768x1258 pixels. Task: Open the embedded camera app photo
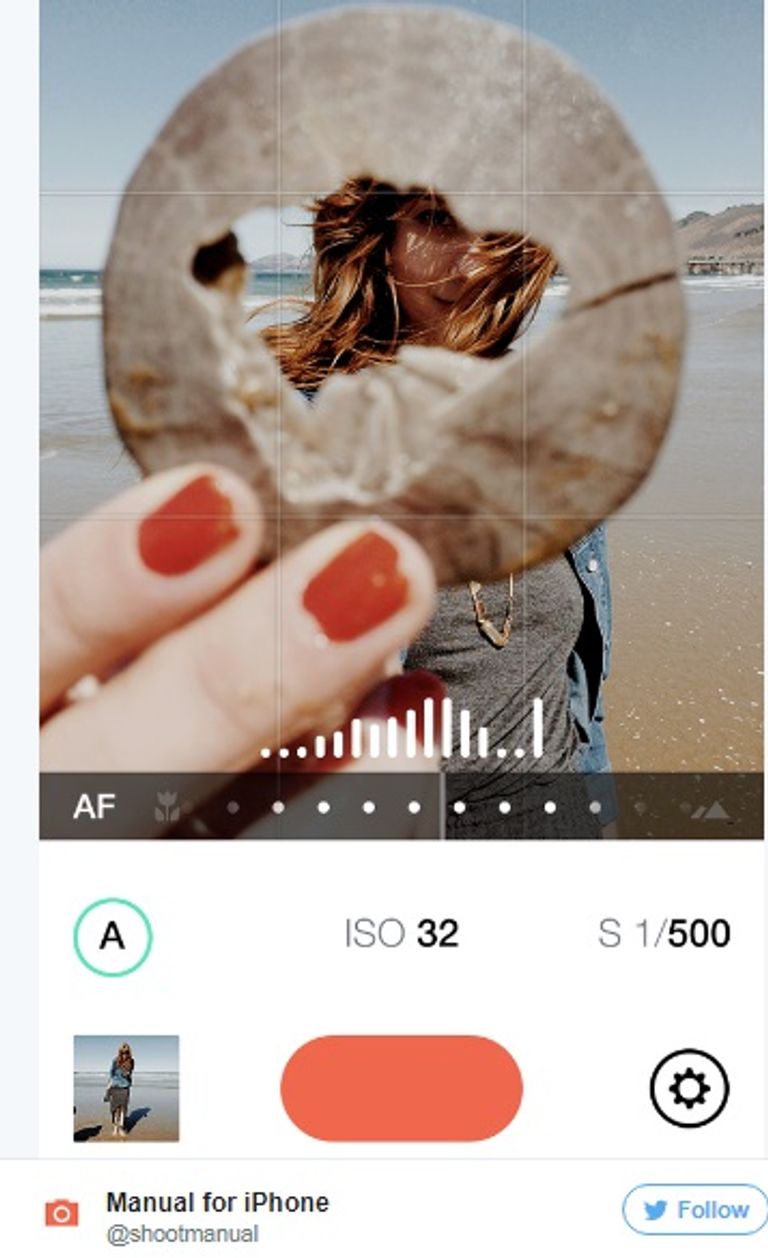401,579
